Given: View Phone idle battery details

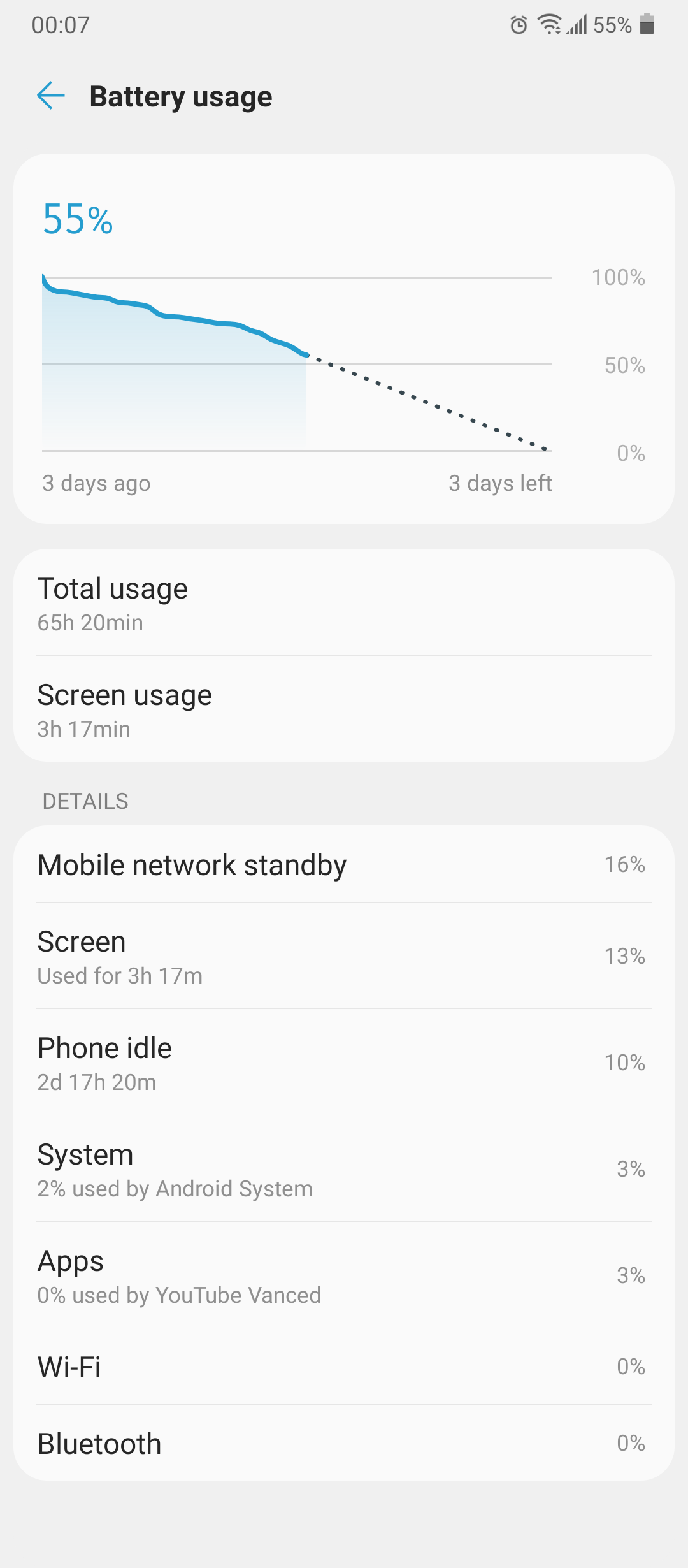Looking at the screenshot, I should coord(344,1063).
